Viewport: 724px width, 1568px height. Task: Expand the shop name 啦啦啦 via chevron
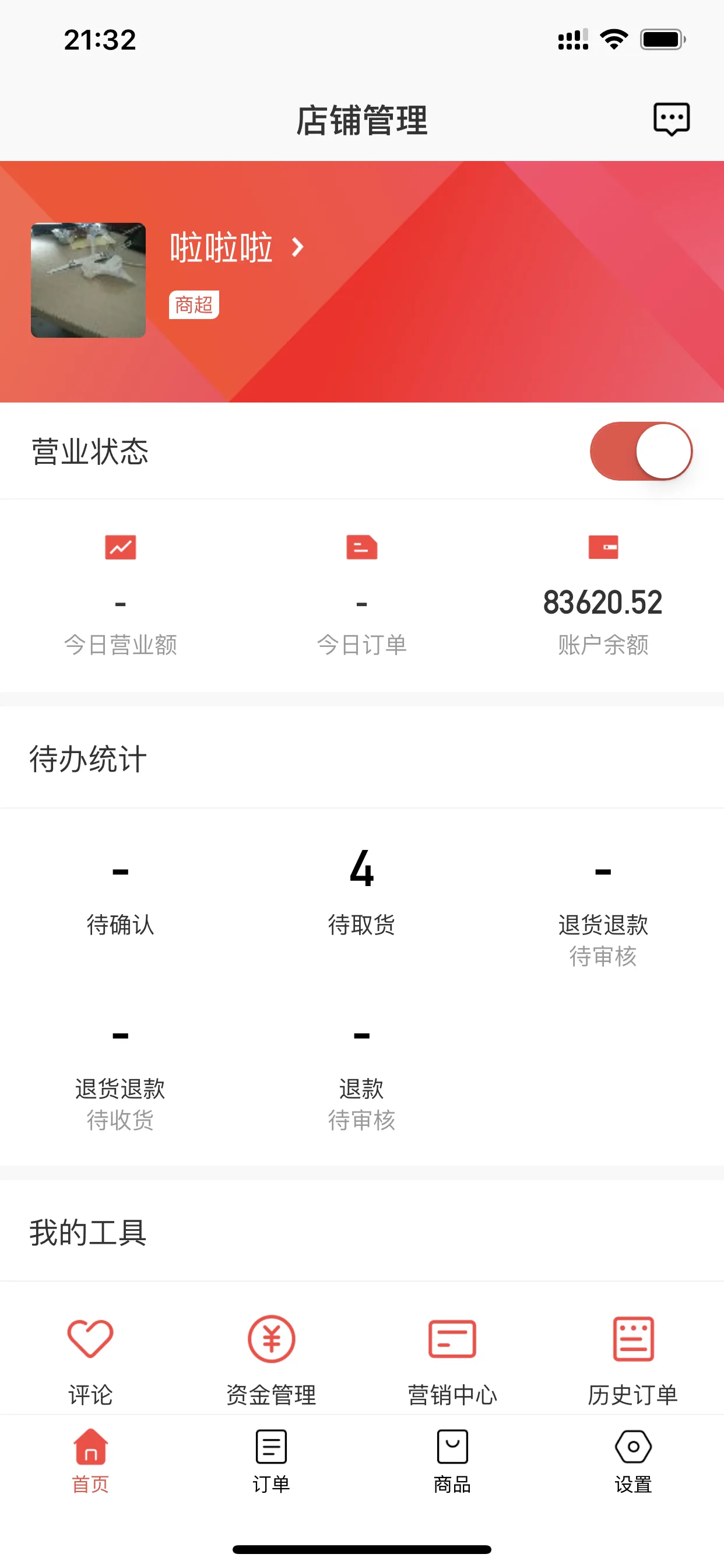296,248
